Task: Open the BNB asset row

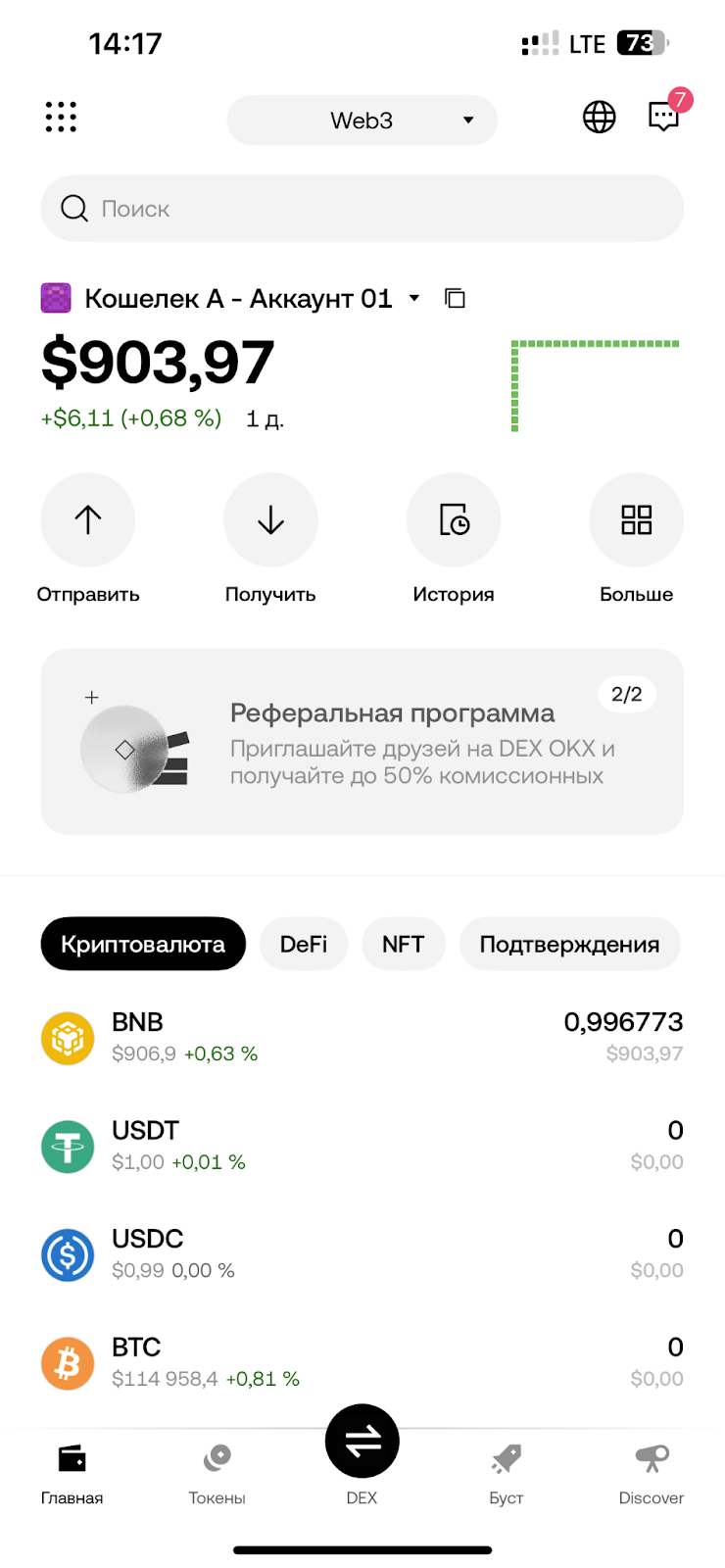Action: tap(362, 1038)
